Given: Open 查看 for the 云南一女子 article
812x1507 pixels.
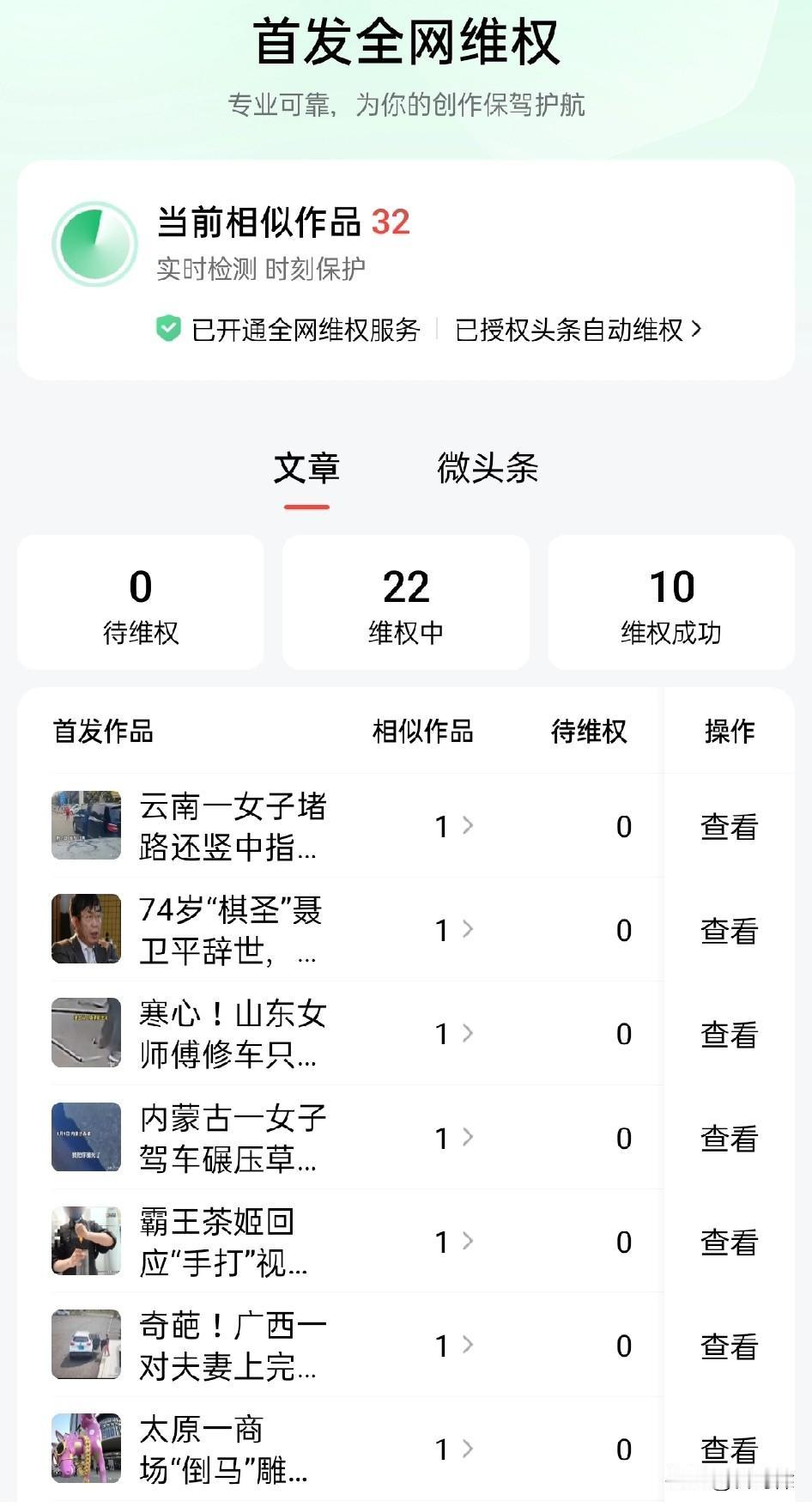Looking at the screenshot, I should [x=727, y=825].
